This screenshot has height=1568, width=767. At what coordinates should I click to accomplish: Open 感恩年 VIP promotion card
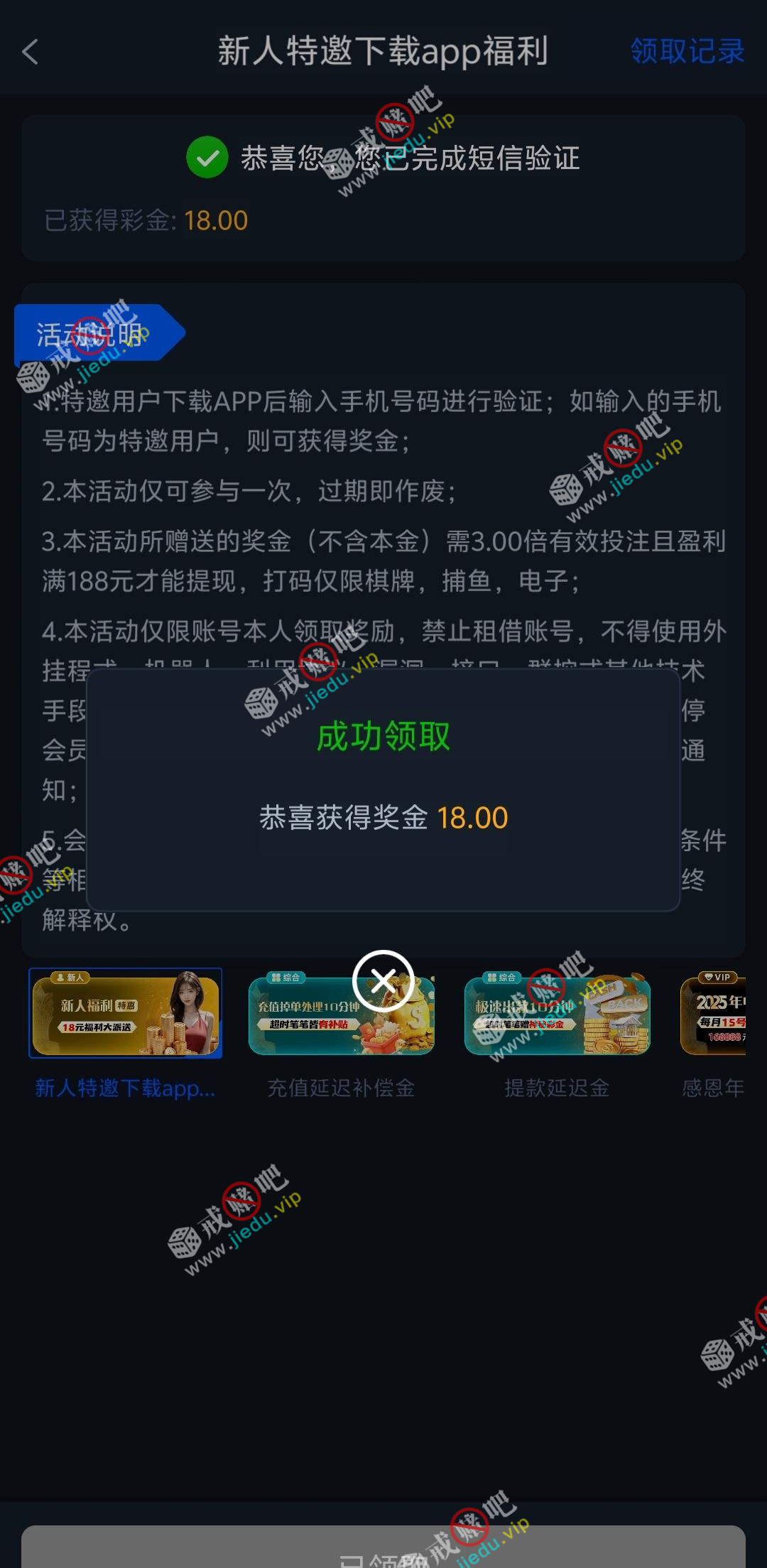click(x=714, y=1015)
